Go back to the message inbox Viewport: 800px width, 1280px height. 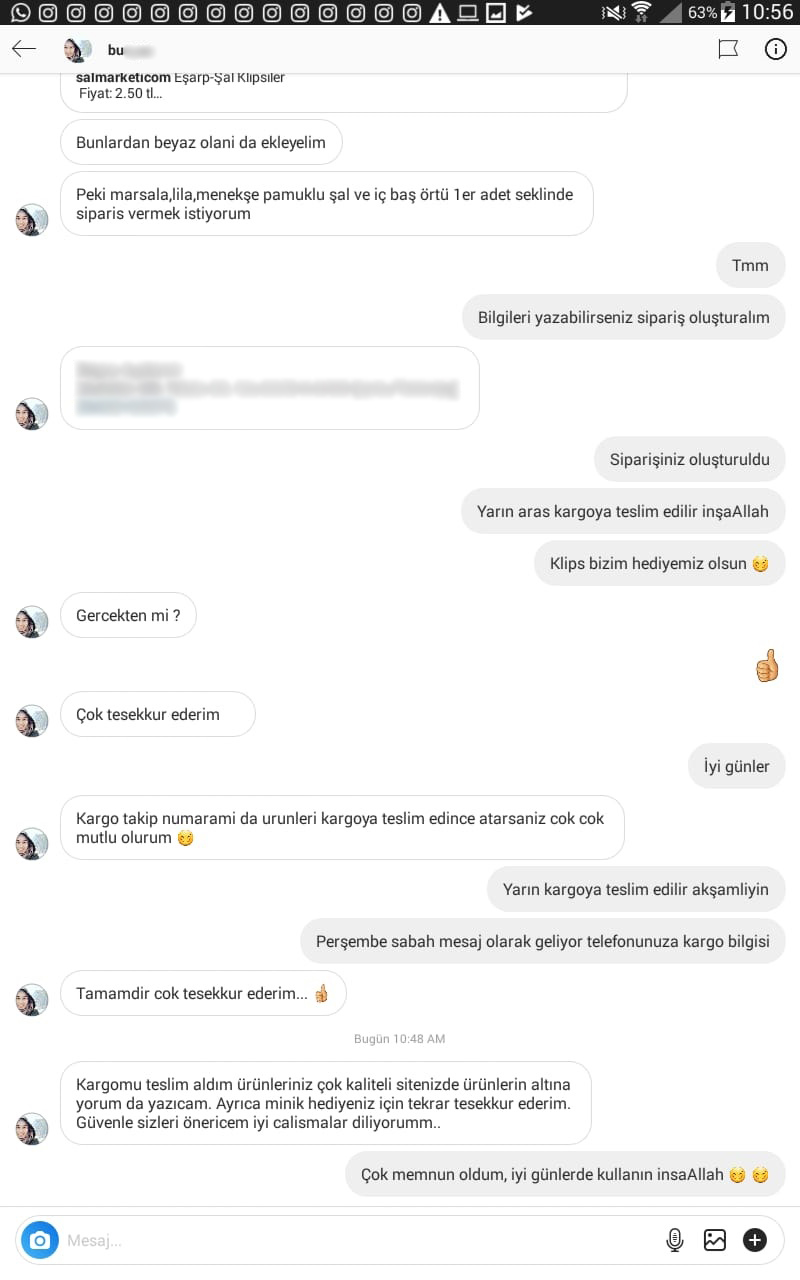(24, 50)
